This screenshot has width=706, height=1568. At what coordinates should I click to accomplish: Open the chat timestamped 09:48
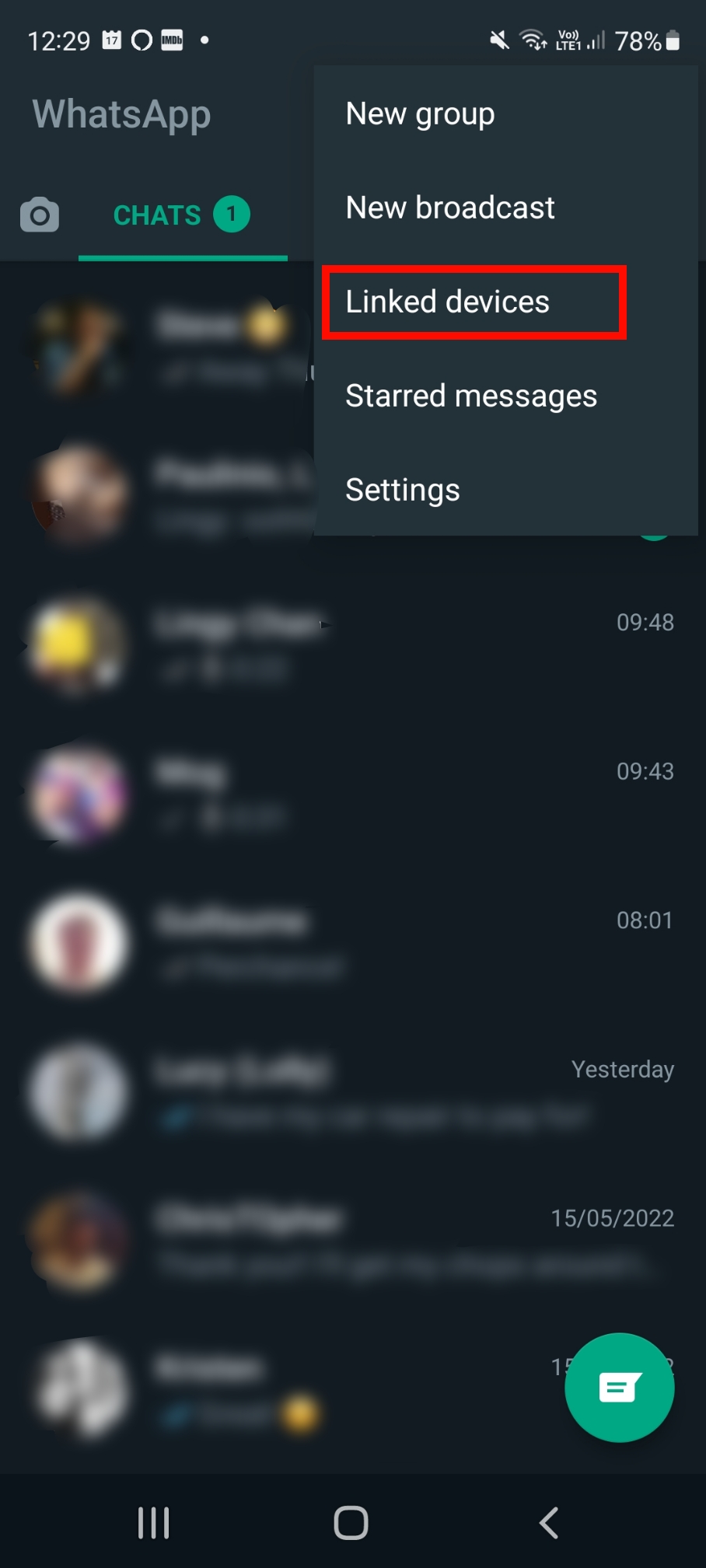click(x=350, y=644)
